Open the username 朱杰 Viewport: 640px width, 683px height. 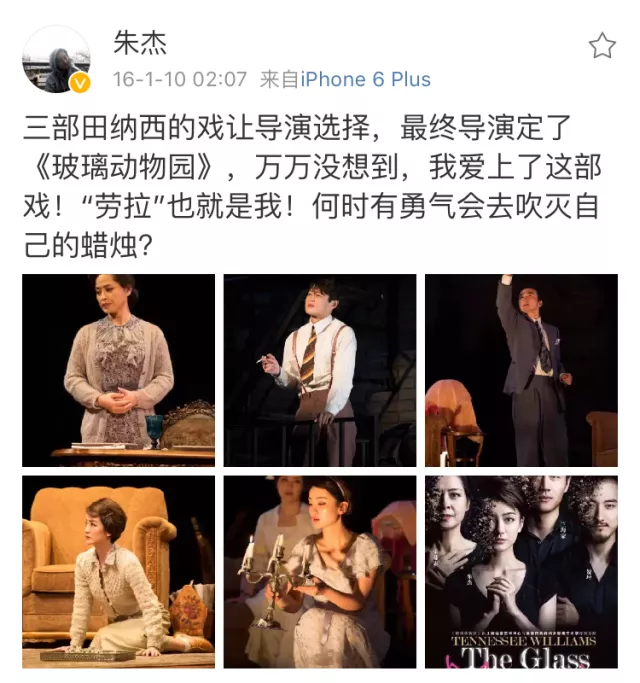pos(140,43)
